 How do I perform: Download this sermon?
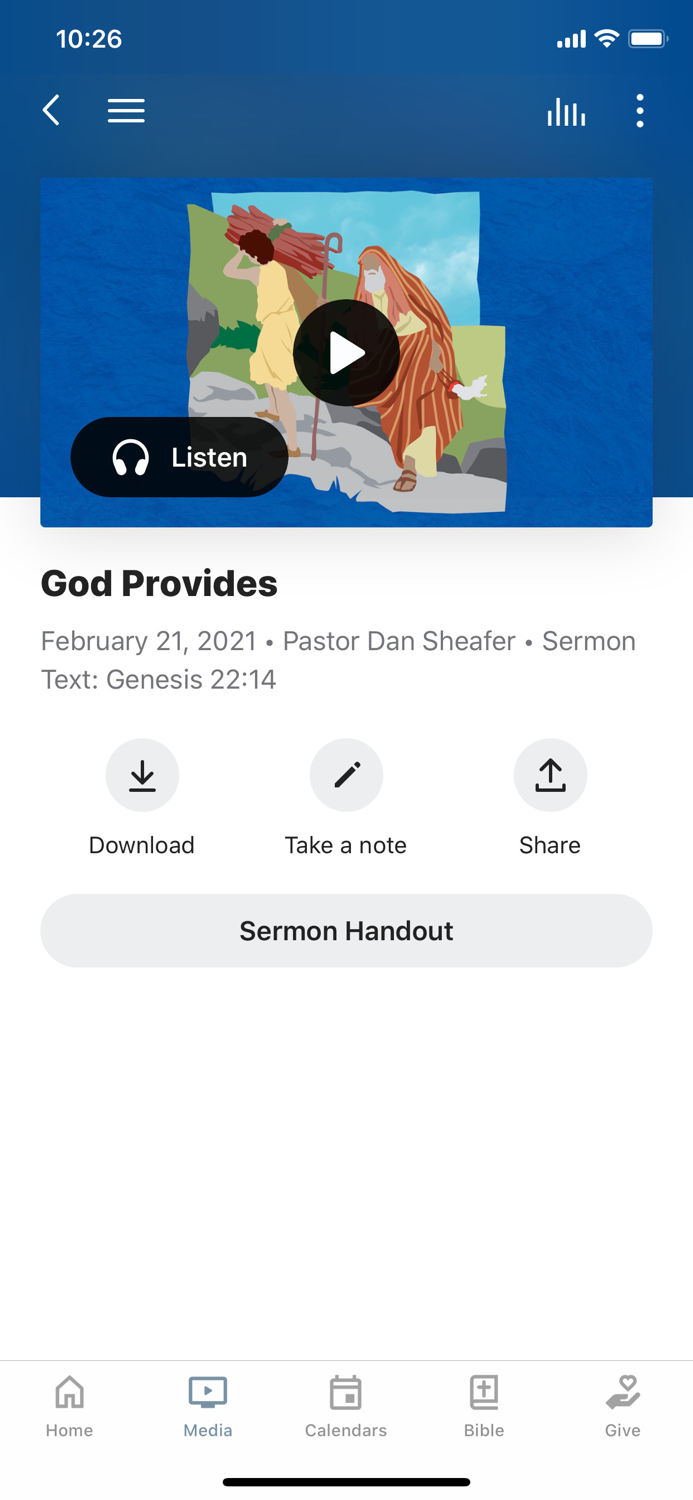point(142,775)
